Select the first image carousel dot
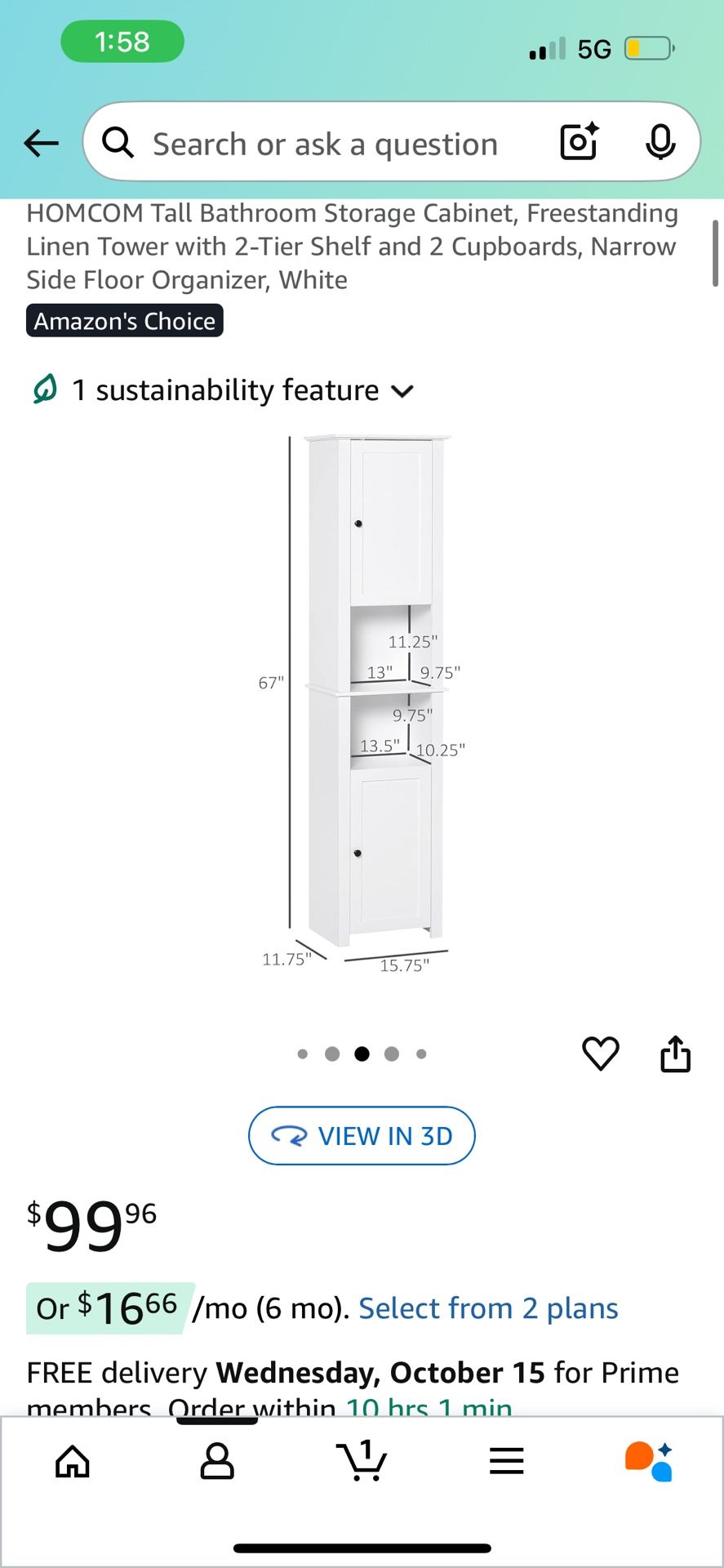Image resolution: width=724 pixels, height=1568 pixels. (303, 1053)
